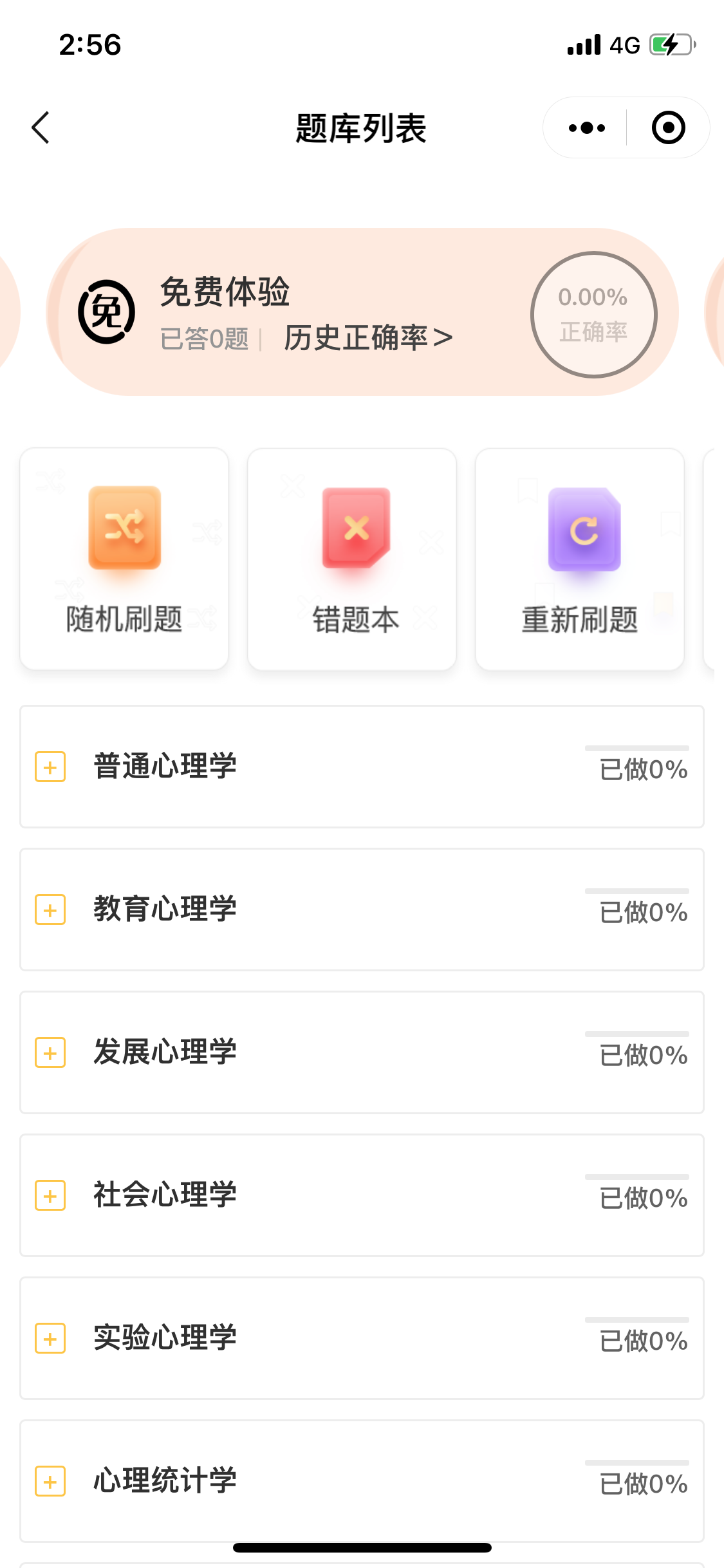Image resolution: width=724 pixels, height=1568 pixels.
Task: Open the 错题本 card
Action: point(352,559)
